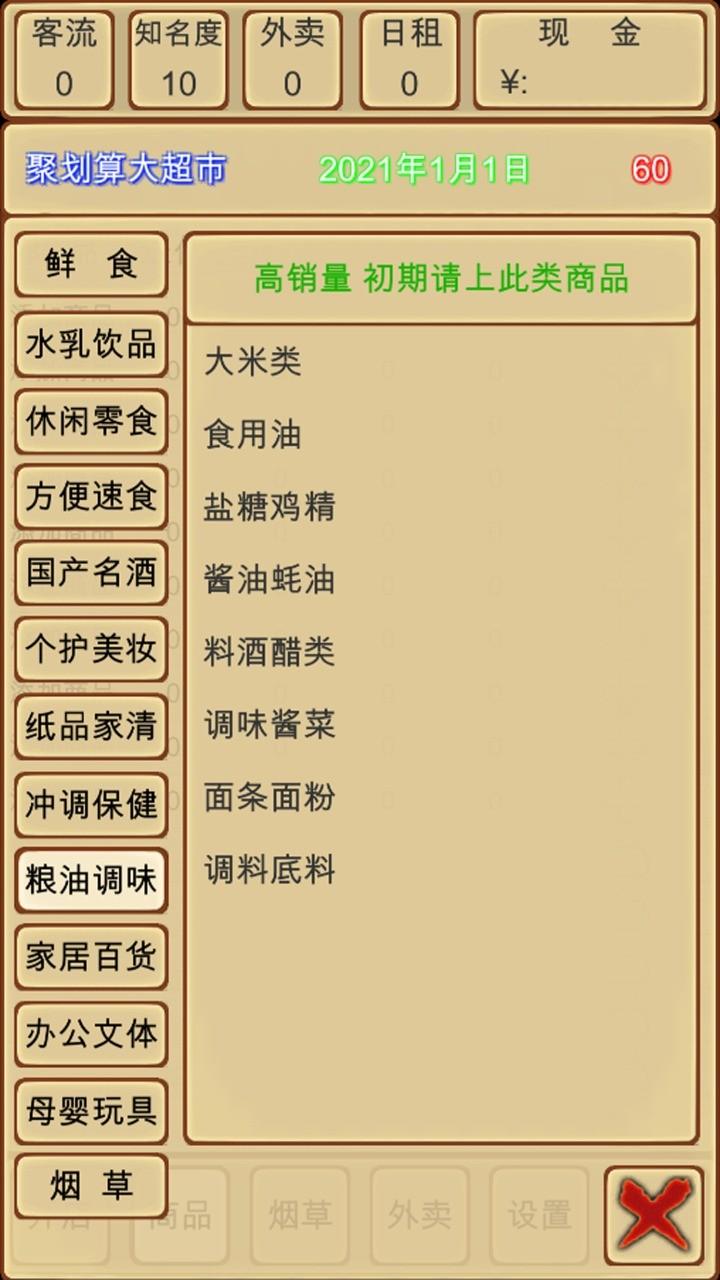Screen dimensions: 720x1280
Task: Select 母婴玩具 category
Action: 91,1110
